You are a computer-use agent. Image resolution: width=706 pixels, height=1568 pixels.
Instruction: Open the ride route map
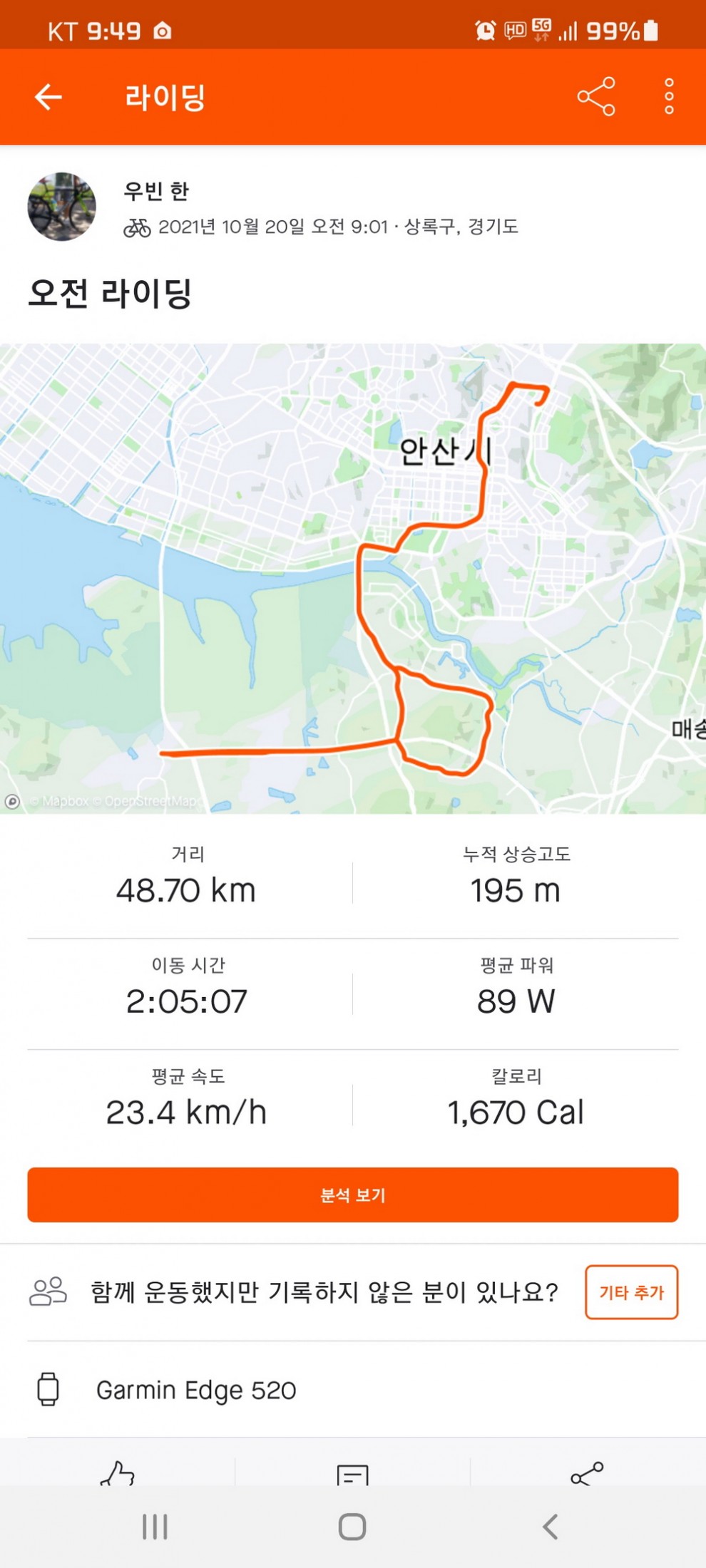click(353, 579)
